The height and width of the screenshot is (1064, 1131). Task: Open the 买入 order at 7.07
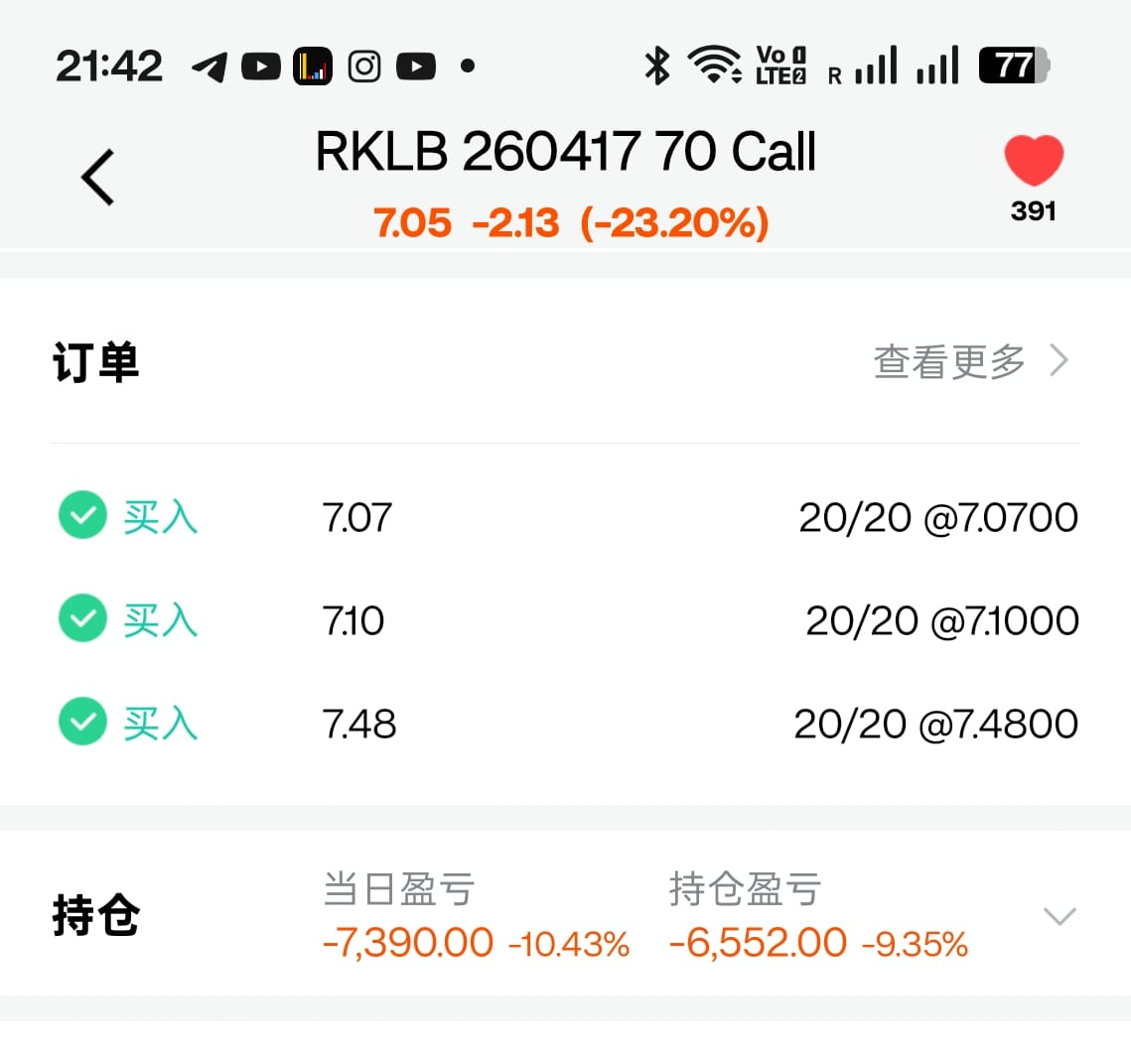(x=566, y=517)
